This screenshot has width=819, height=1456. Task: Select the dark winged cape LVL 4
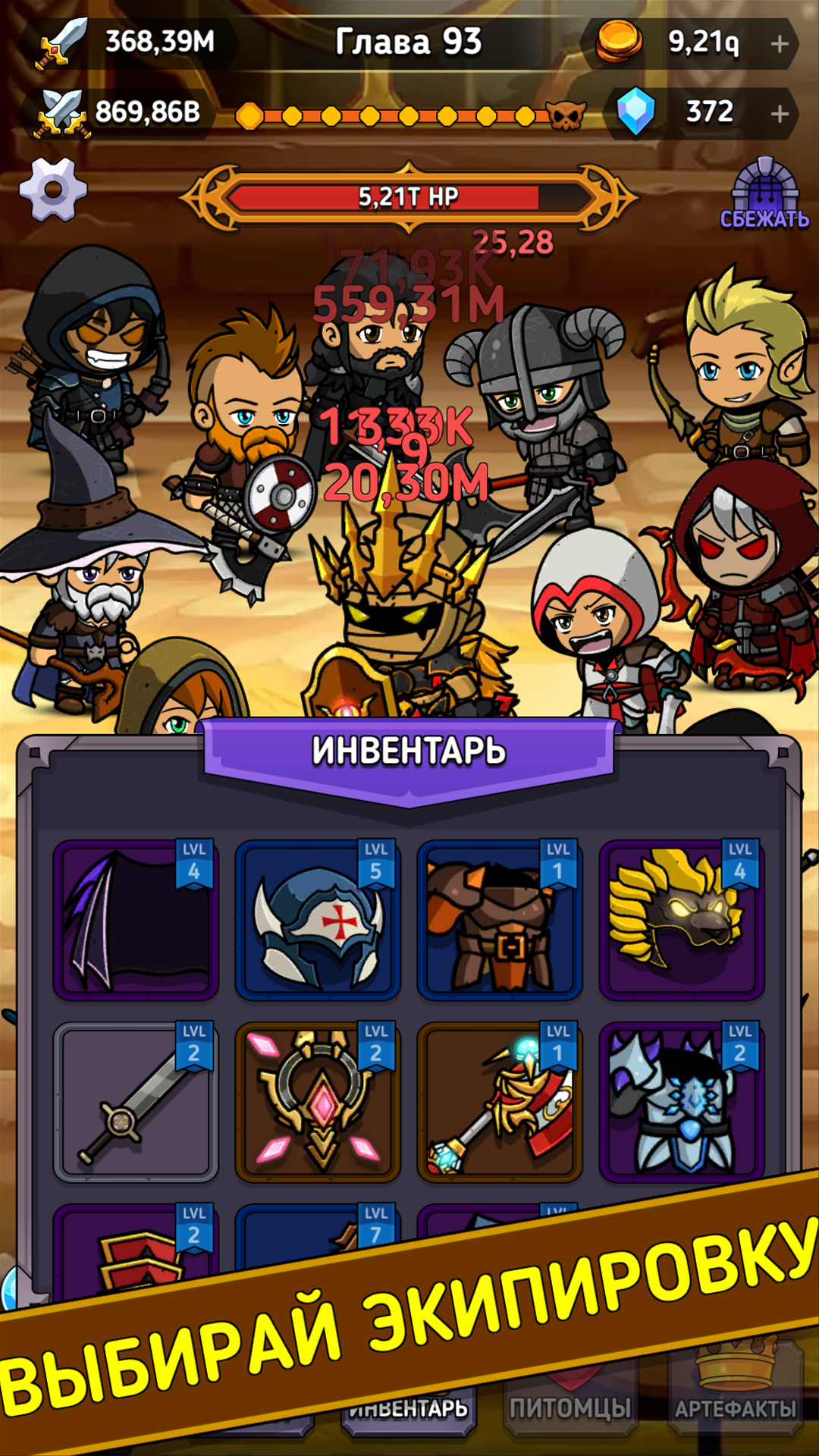[x=136, y=919]
